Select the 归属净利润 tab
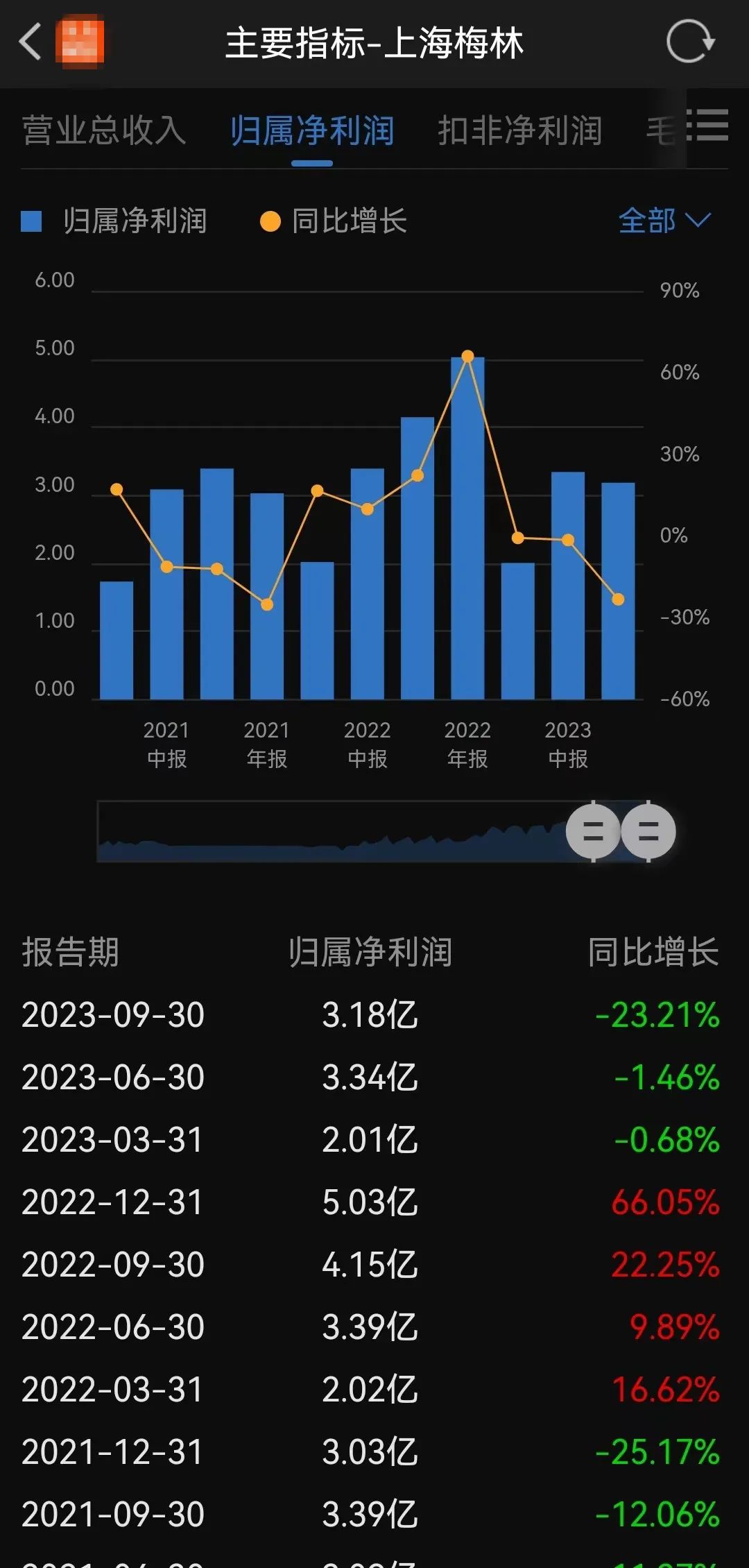The height and width of the screenshot is (1568, 749). (312, 130)
